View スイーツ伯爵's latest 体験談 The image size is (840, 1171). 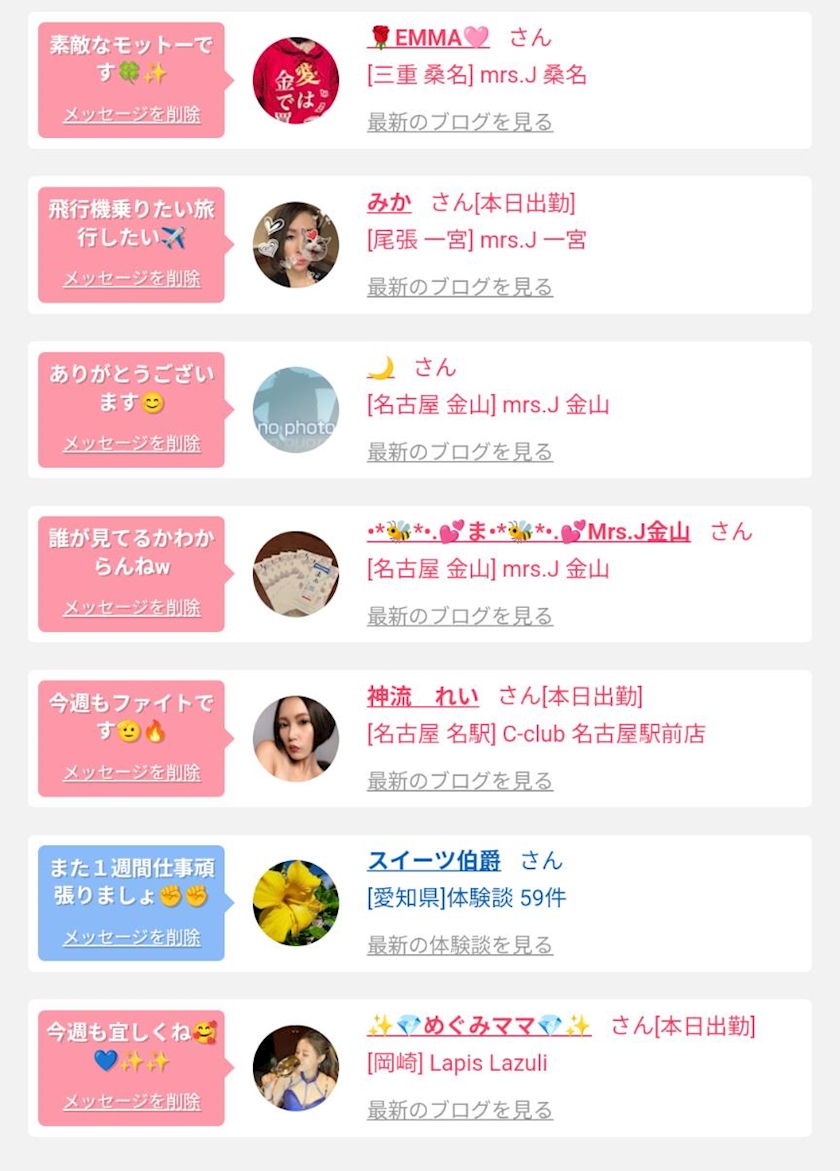460,945
